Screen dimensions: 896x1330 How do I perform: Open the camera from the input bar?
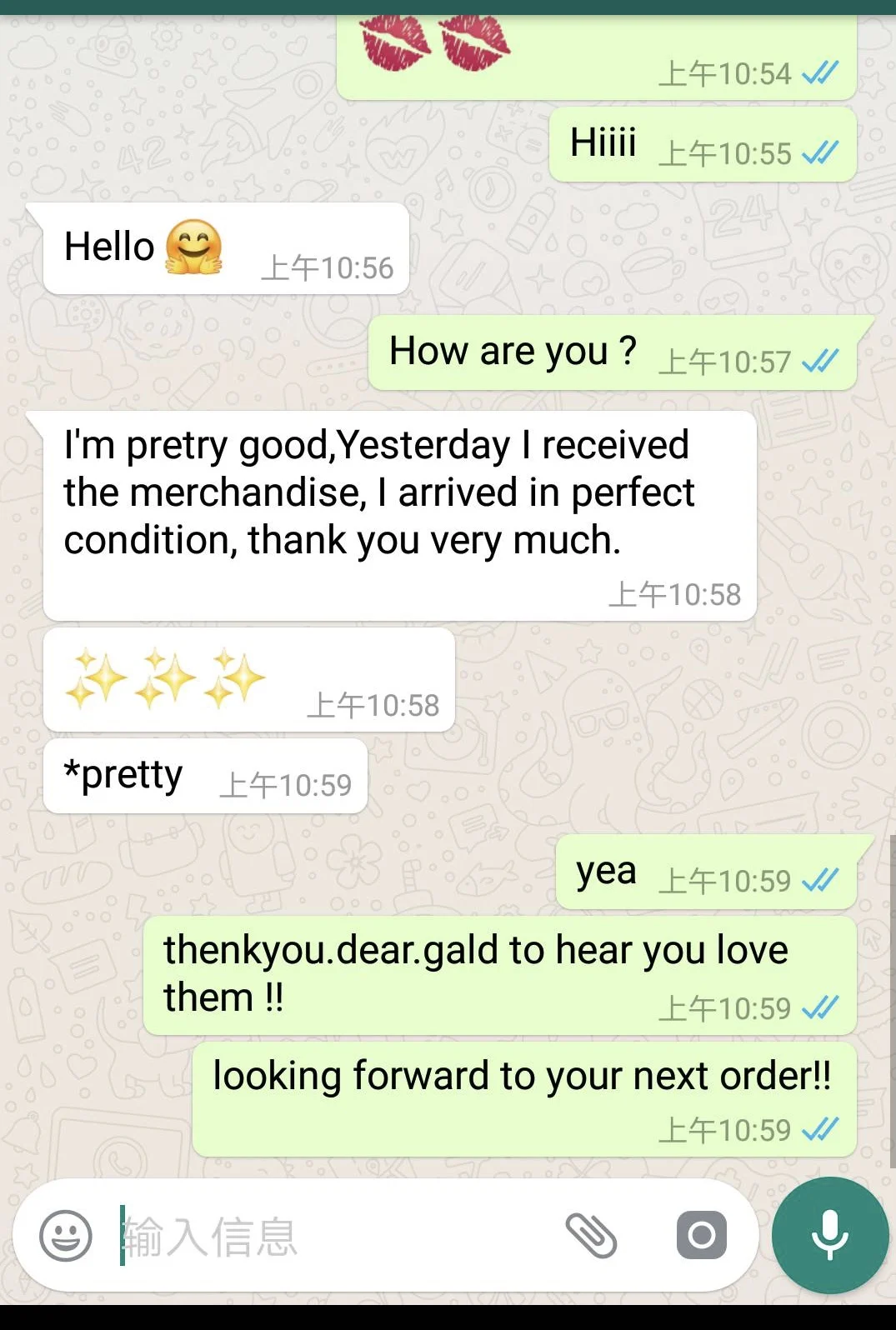pyautogui.click(x=701, y=1235)
